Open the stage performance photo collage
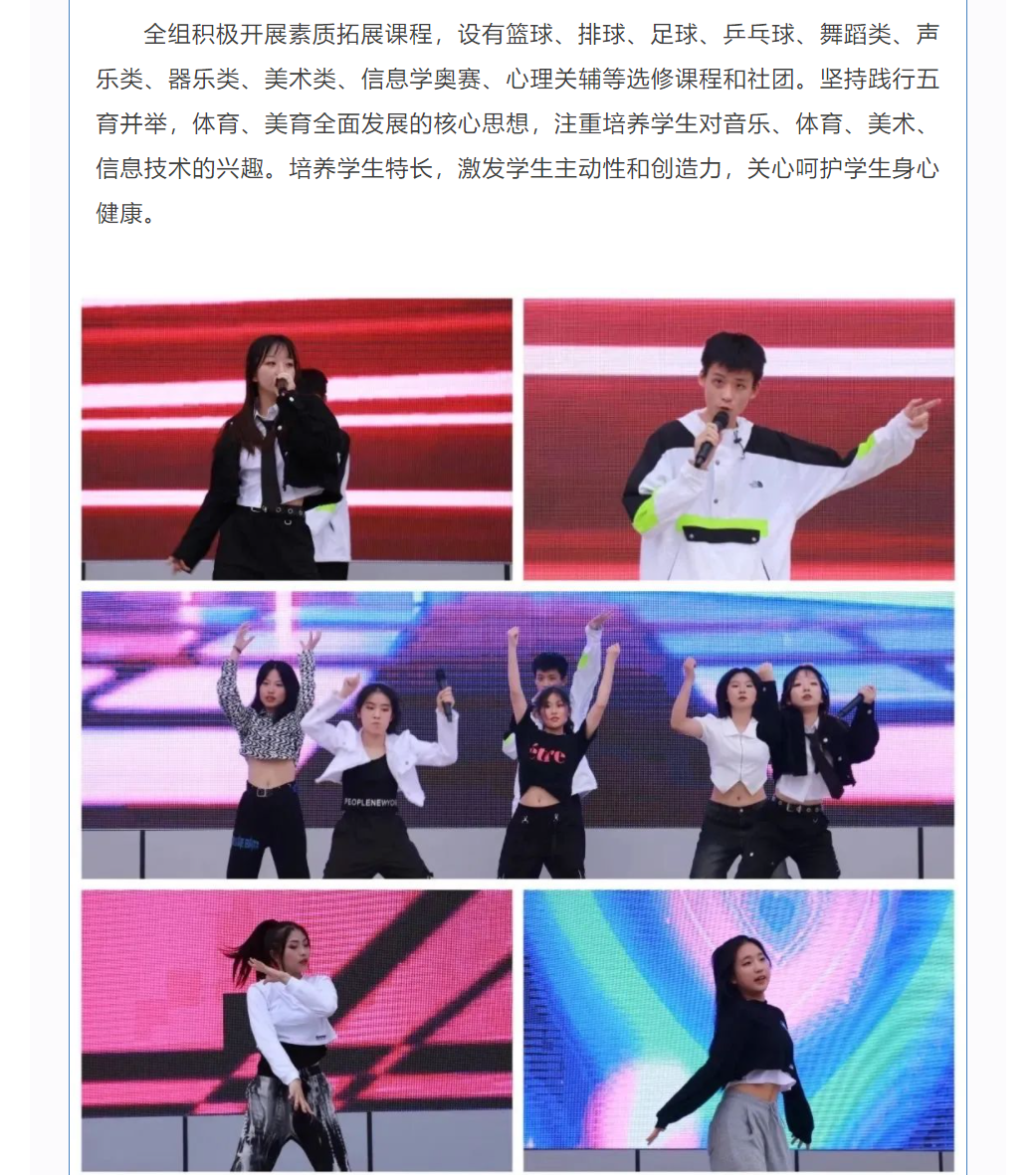The image size is (1036, 1175). (518, 734)
